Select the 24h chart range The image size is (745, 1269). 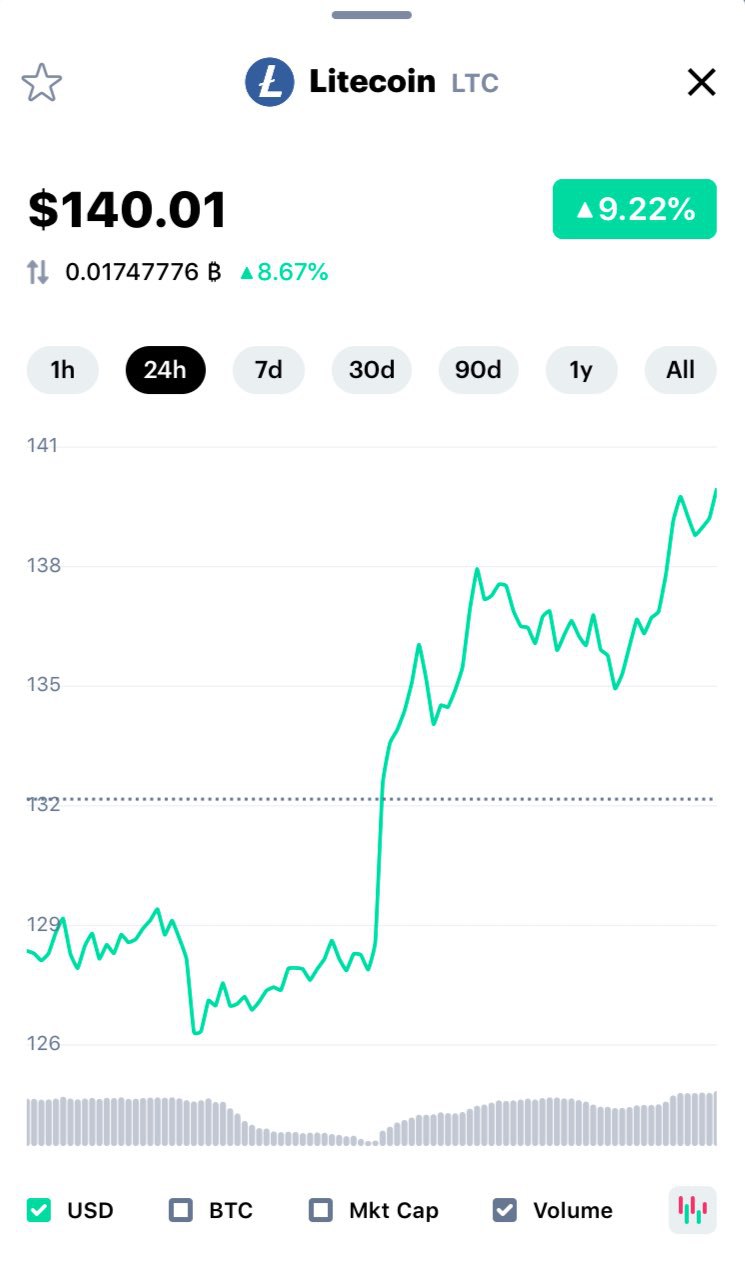point(165,370)
